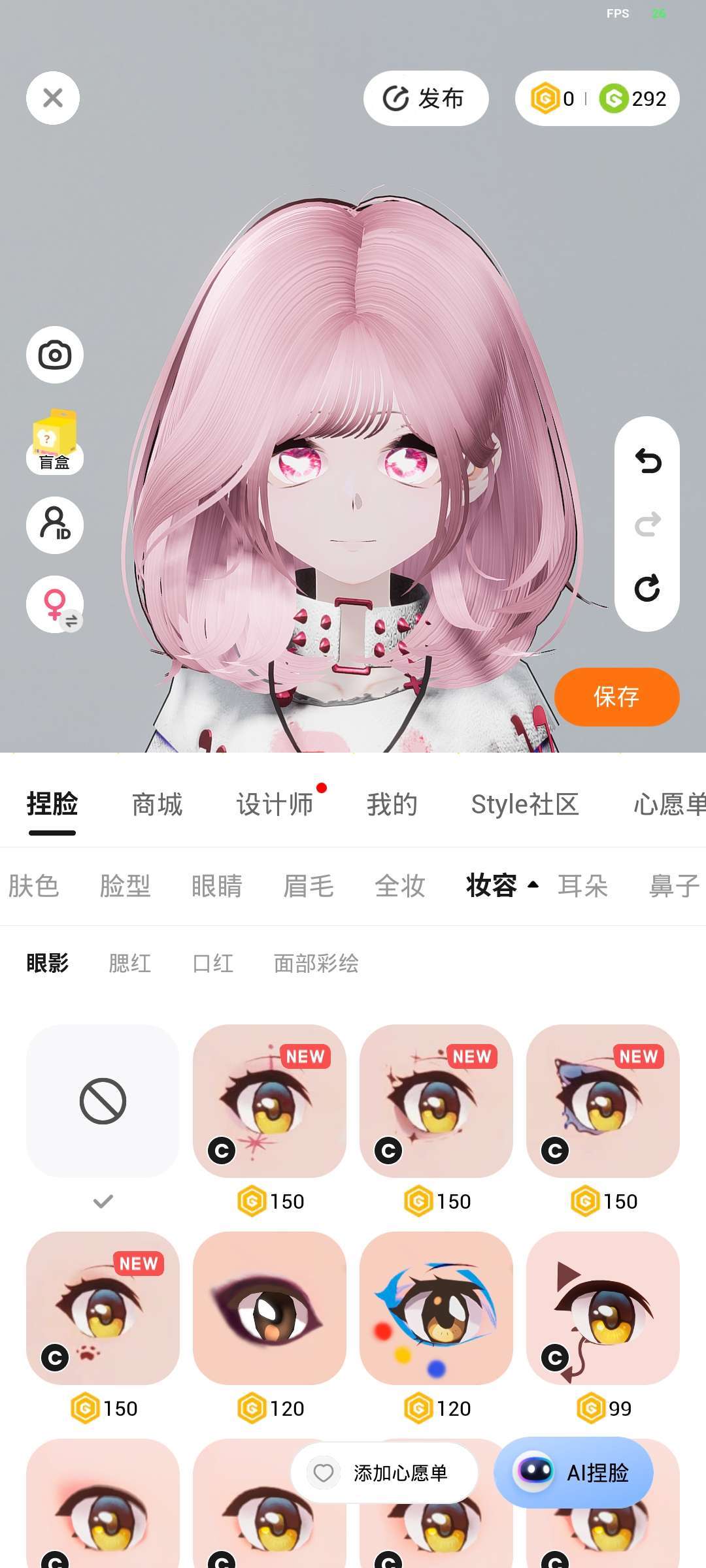
Task: Tap 添加心愿单 to add to wishlist
Action: pyautogui.click(x=384, y=1473)
